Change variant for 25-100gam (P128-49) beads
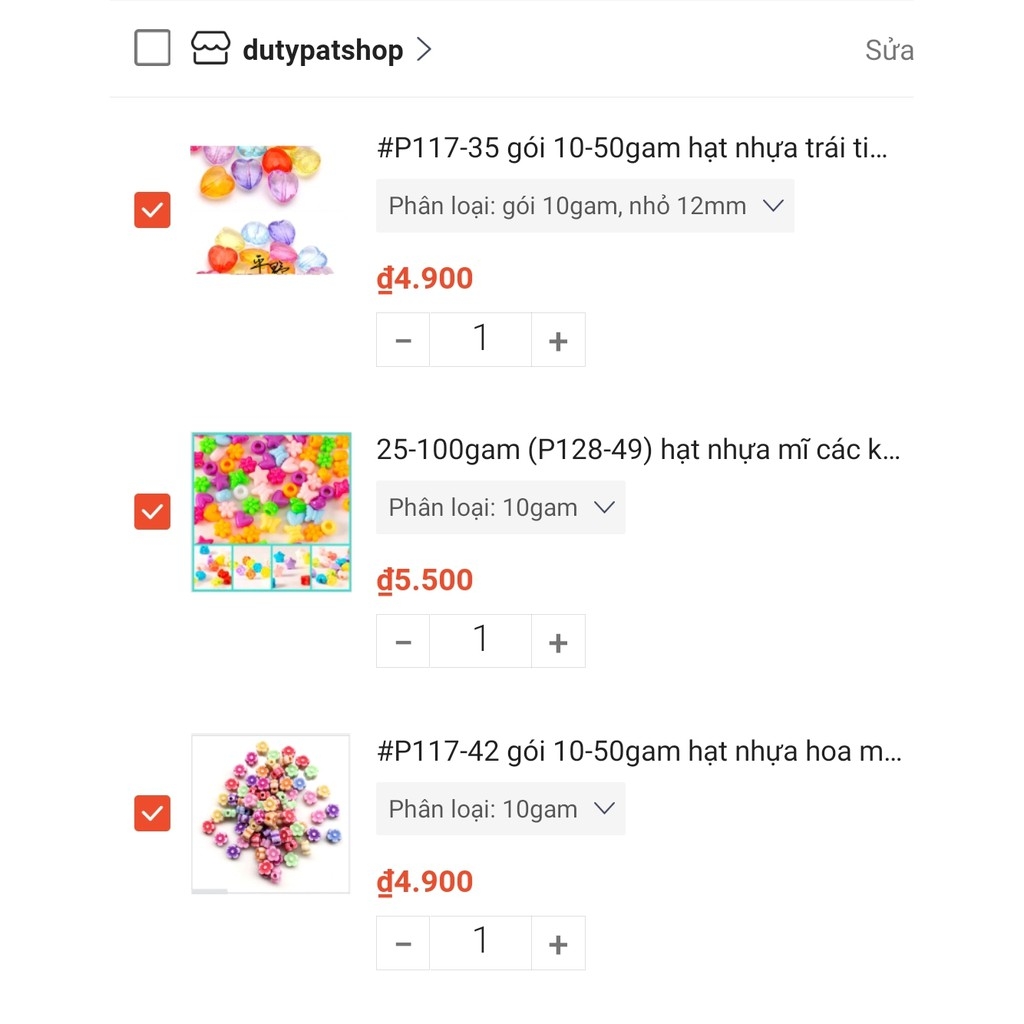 (500, 508)
